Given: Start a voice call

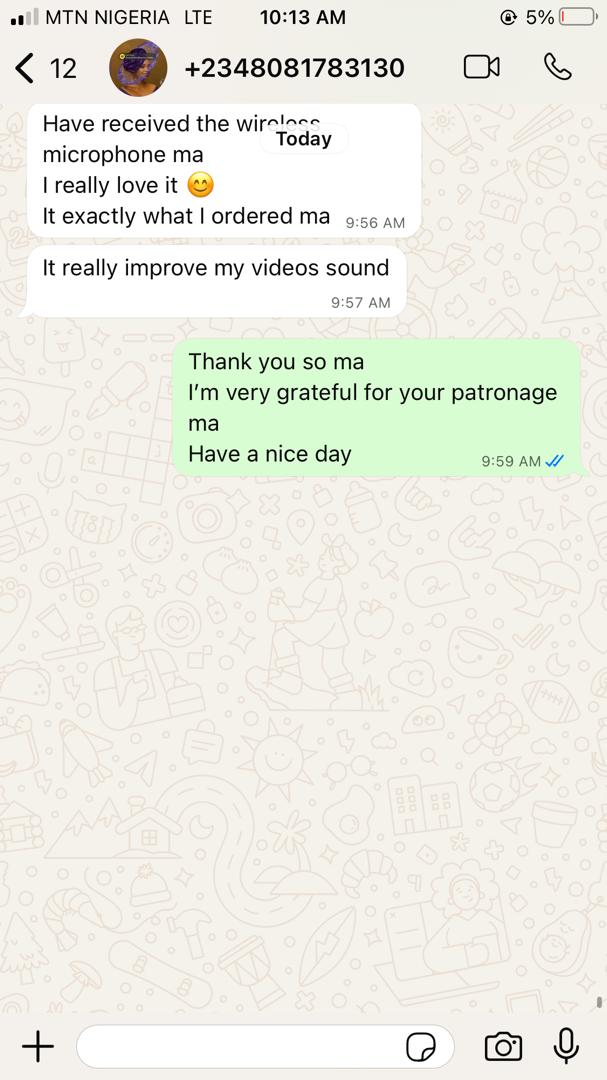Looking at the screenshot, I should 557,67.
